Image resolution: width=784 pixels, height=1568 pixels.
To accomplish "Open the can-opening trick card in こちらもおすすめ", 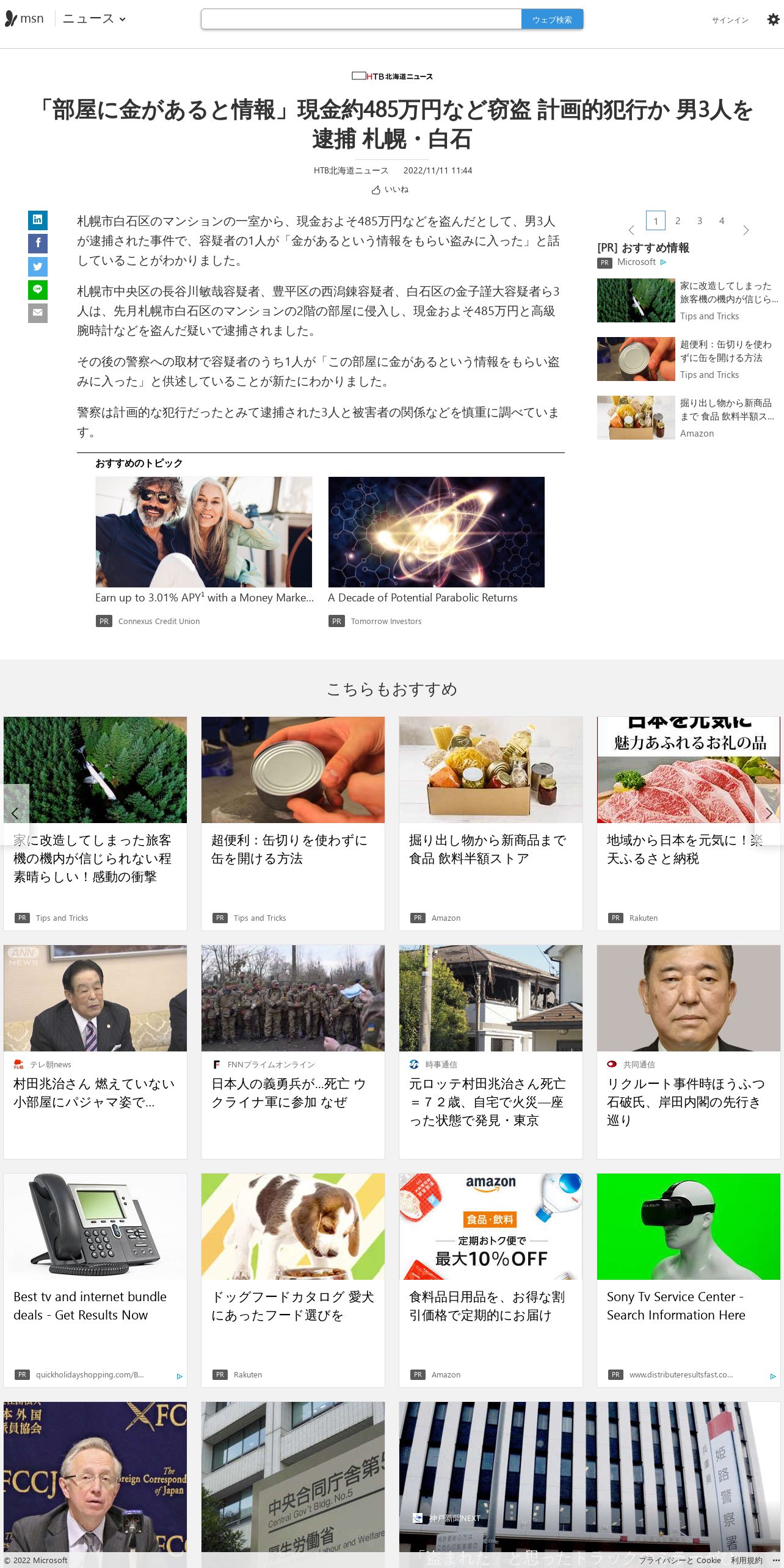I will pyautogui.click(x=293, y=824).
